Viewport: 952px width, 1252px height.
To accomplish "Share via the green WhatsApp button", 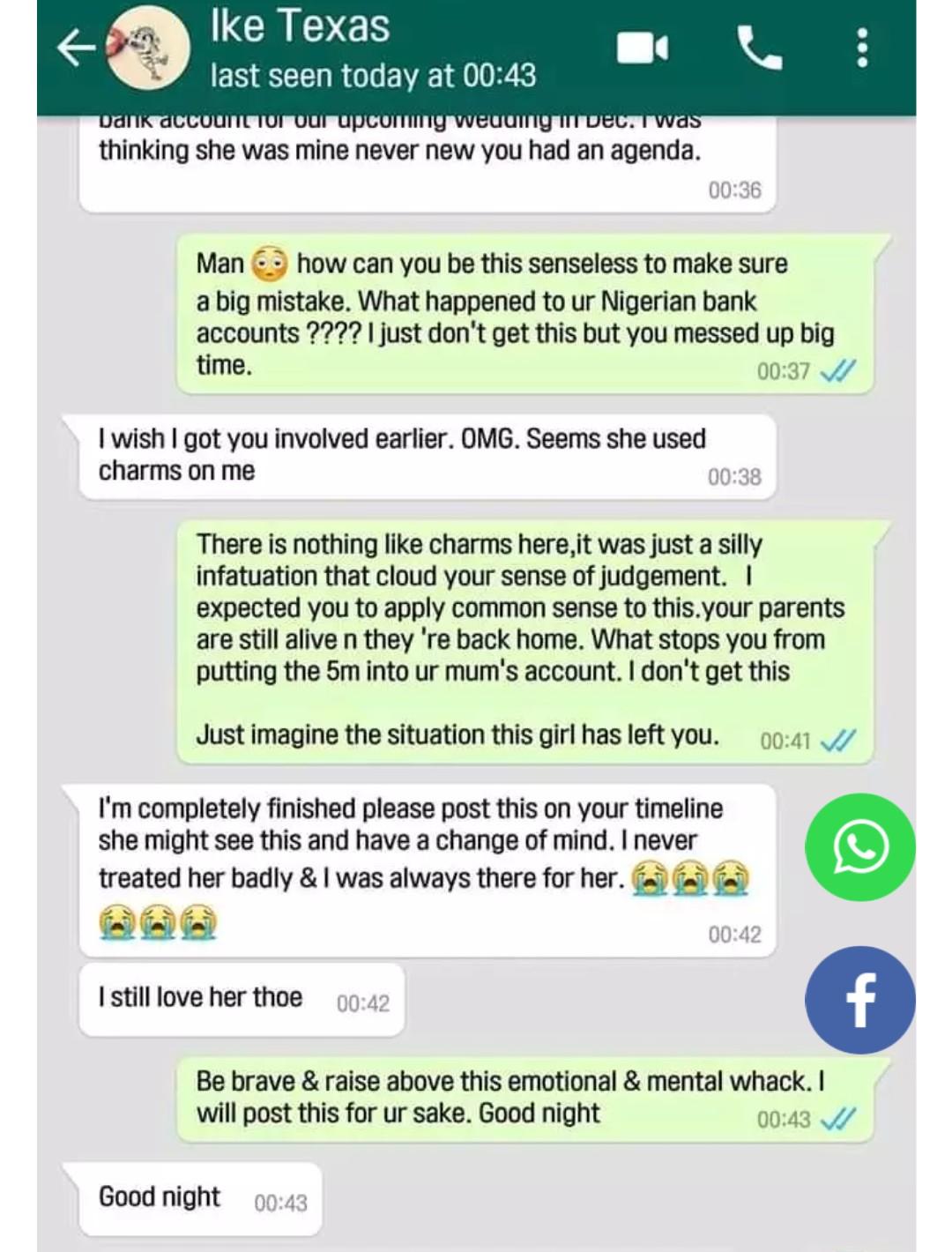I will [859, 846].
